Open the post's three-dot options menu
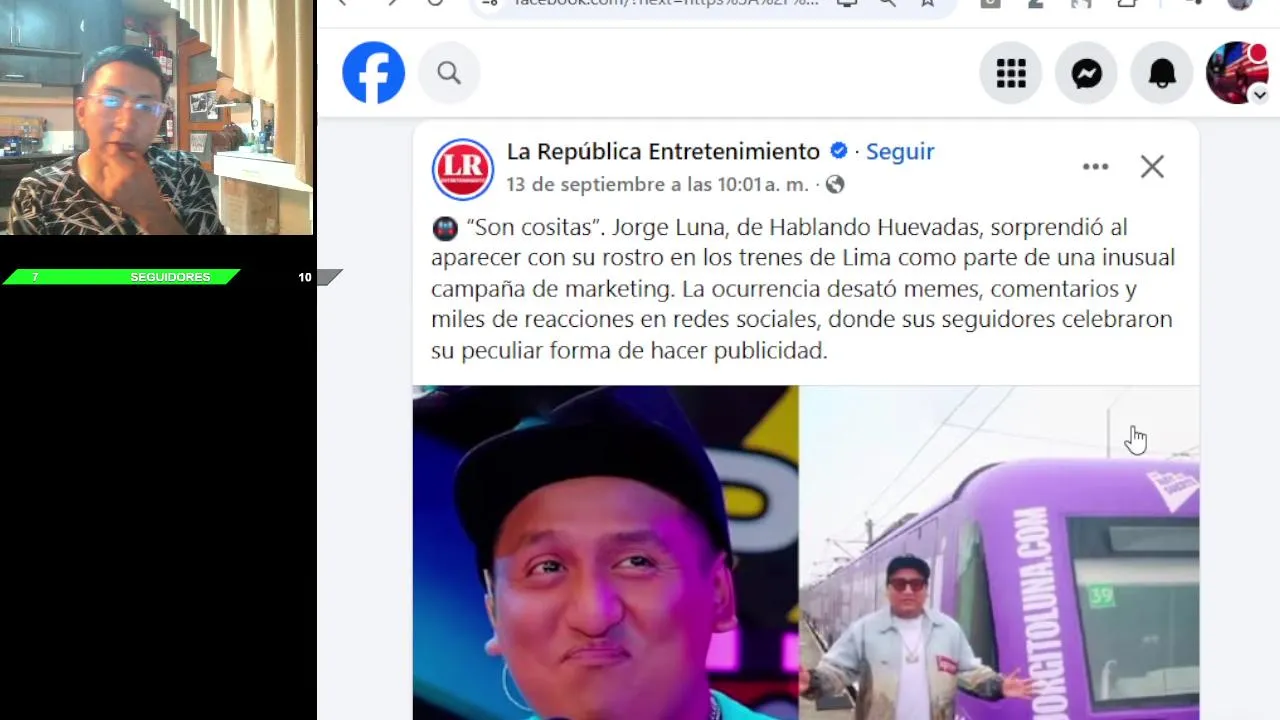This screenshot has height=720, width=1280. coord(1095,167)
